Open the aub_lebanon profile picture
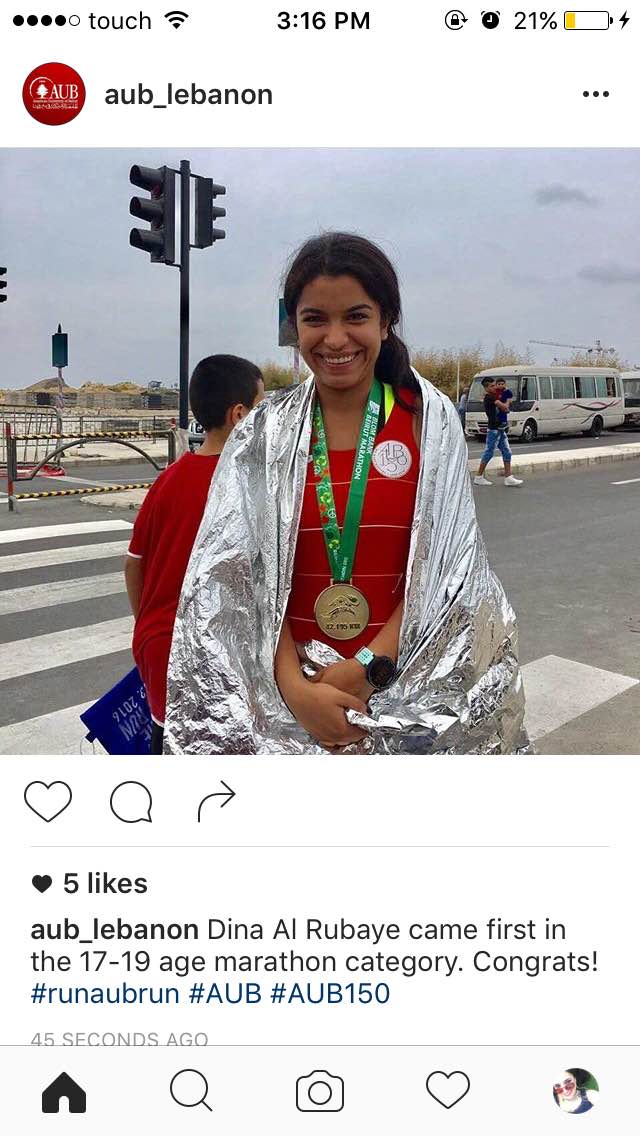 click(x=54, y=94)
